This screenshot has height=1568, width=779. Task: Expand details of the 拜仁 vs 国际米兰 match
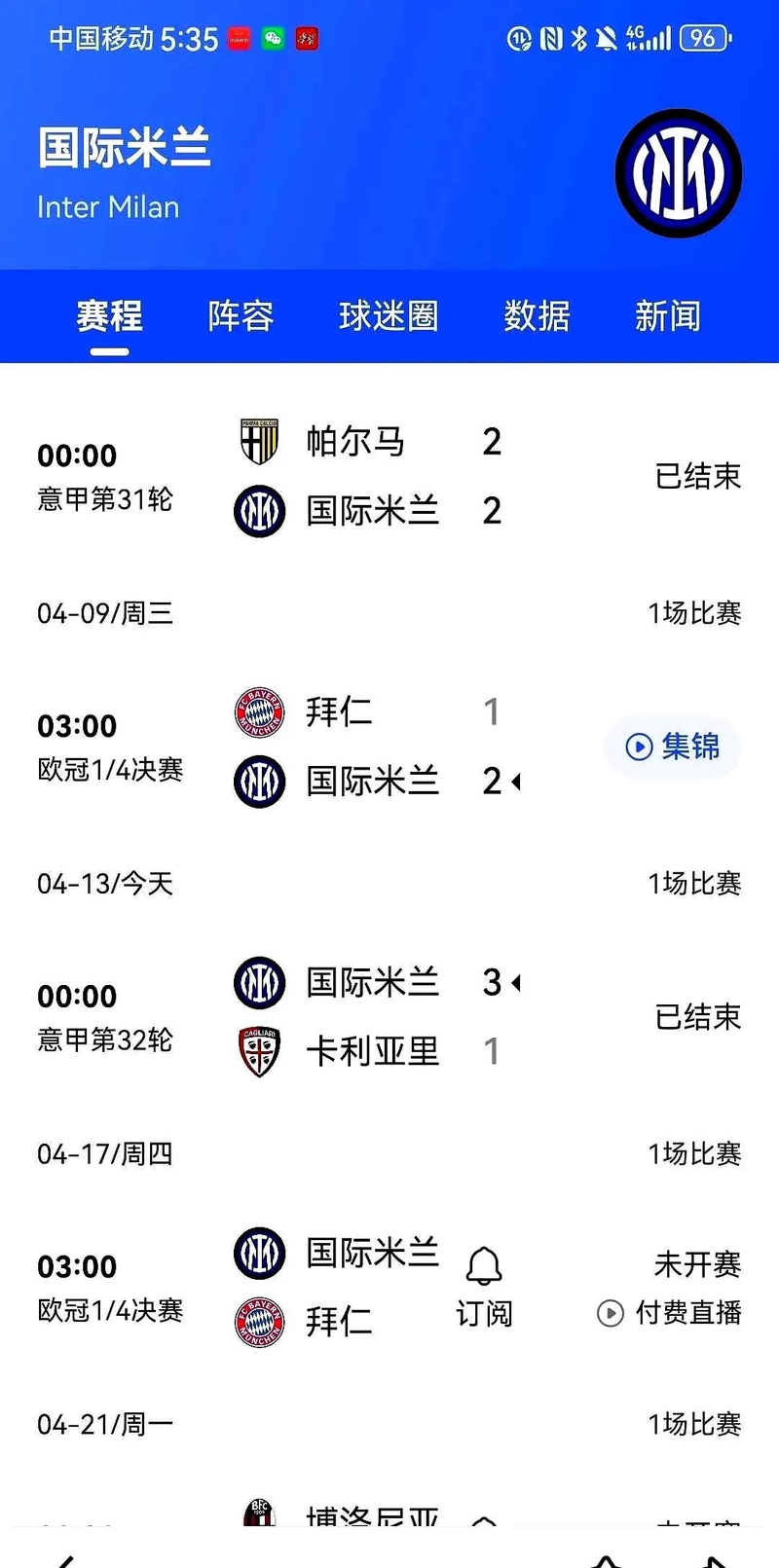(389, 747)
